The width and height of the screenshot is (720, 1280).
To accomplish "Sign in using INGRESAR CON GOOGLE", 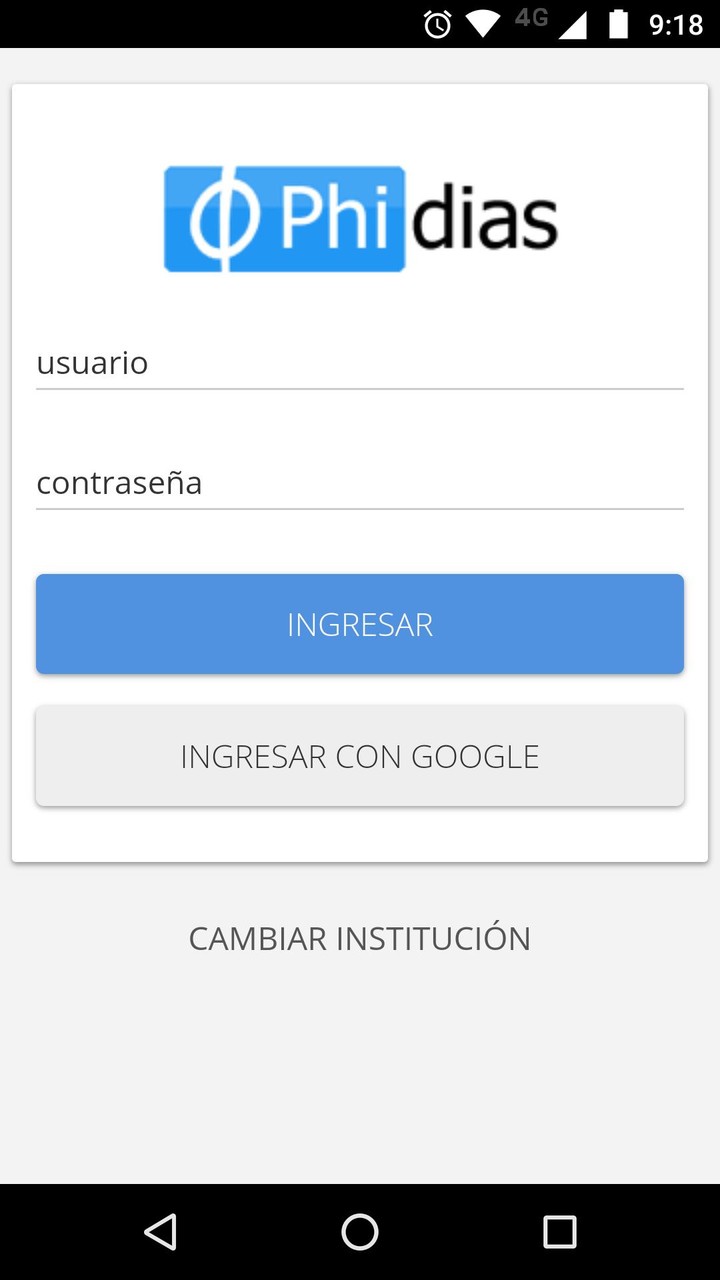I will (360, 756).
